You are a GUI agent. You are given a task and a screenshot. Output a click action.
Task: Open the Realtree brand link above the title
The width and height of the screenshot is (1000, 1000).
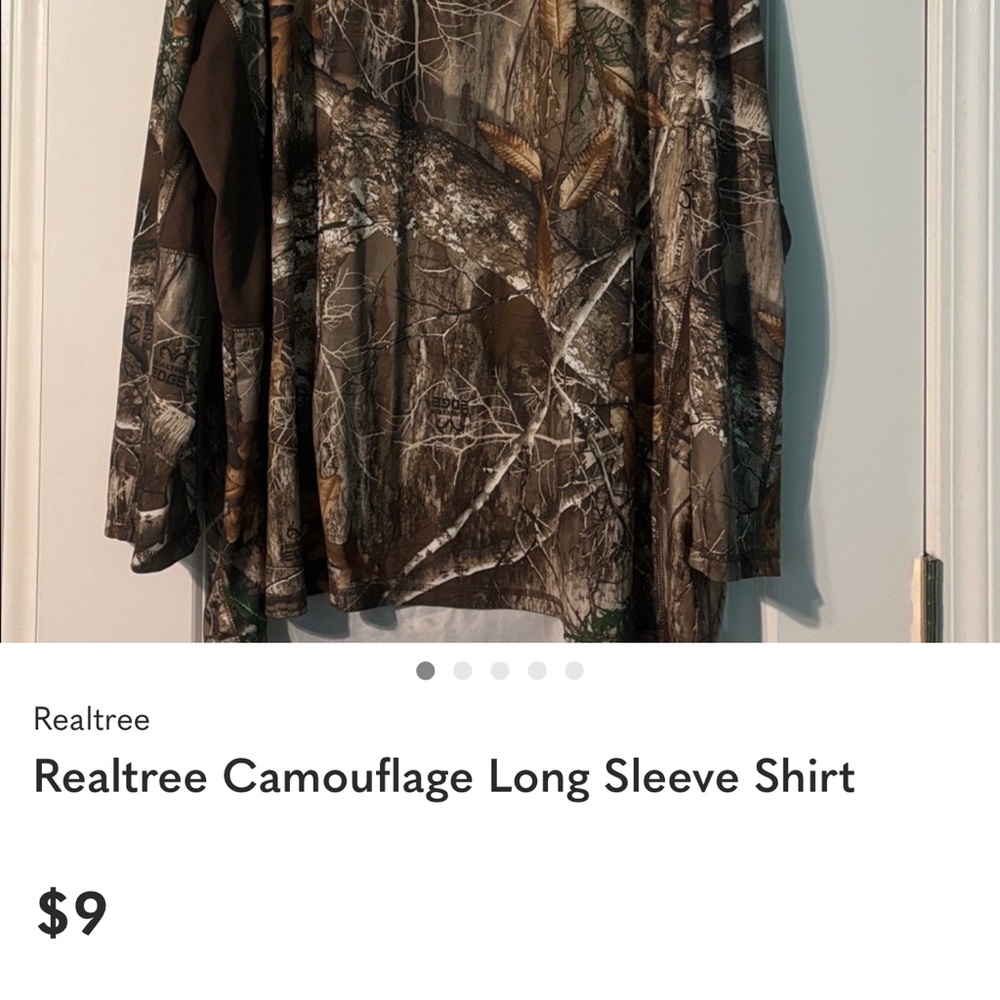(91, 719)
